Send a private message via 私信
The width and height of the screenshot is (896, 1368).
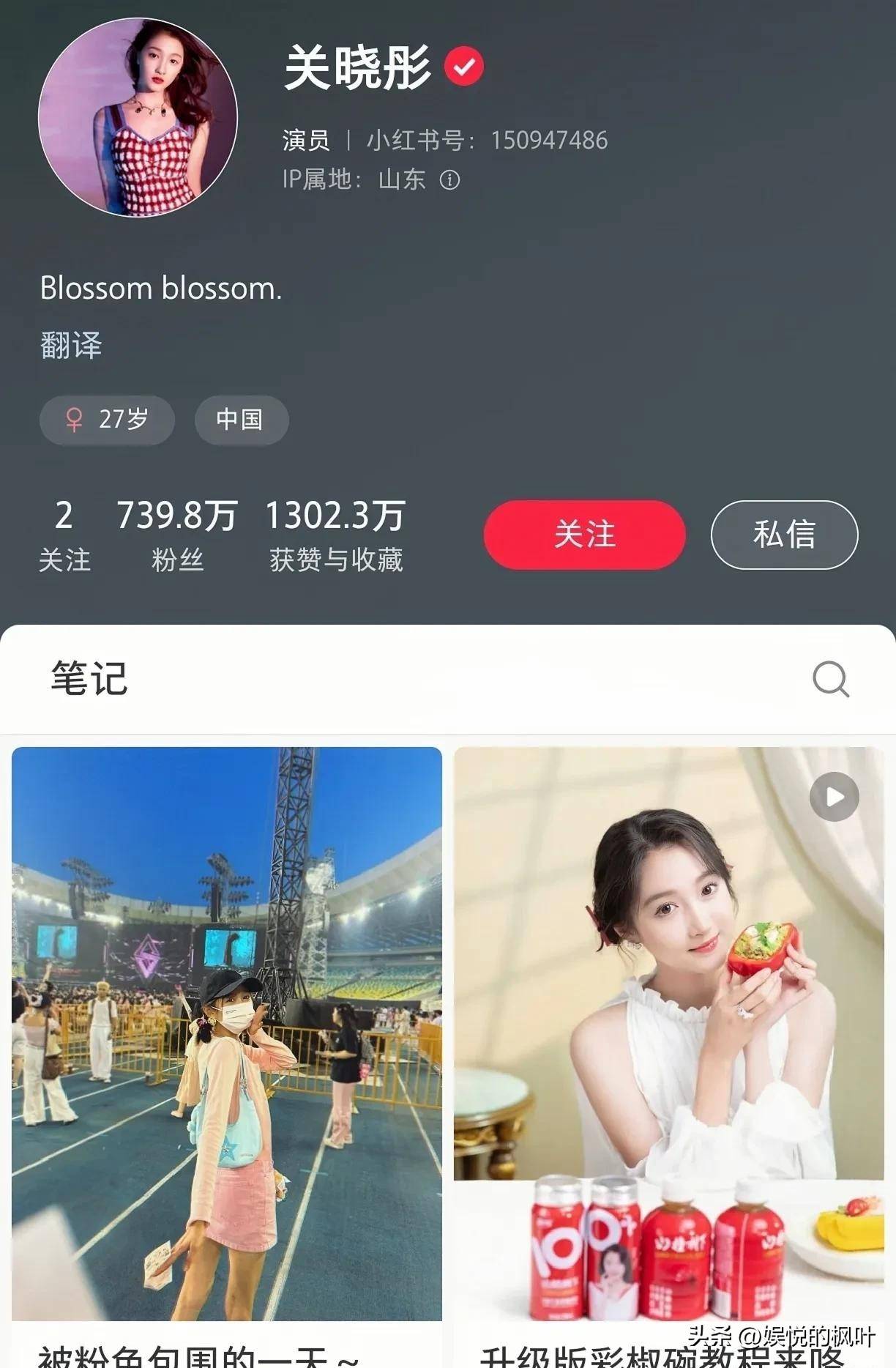click(x=784, y=535)
